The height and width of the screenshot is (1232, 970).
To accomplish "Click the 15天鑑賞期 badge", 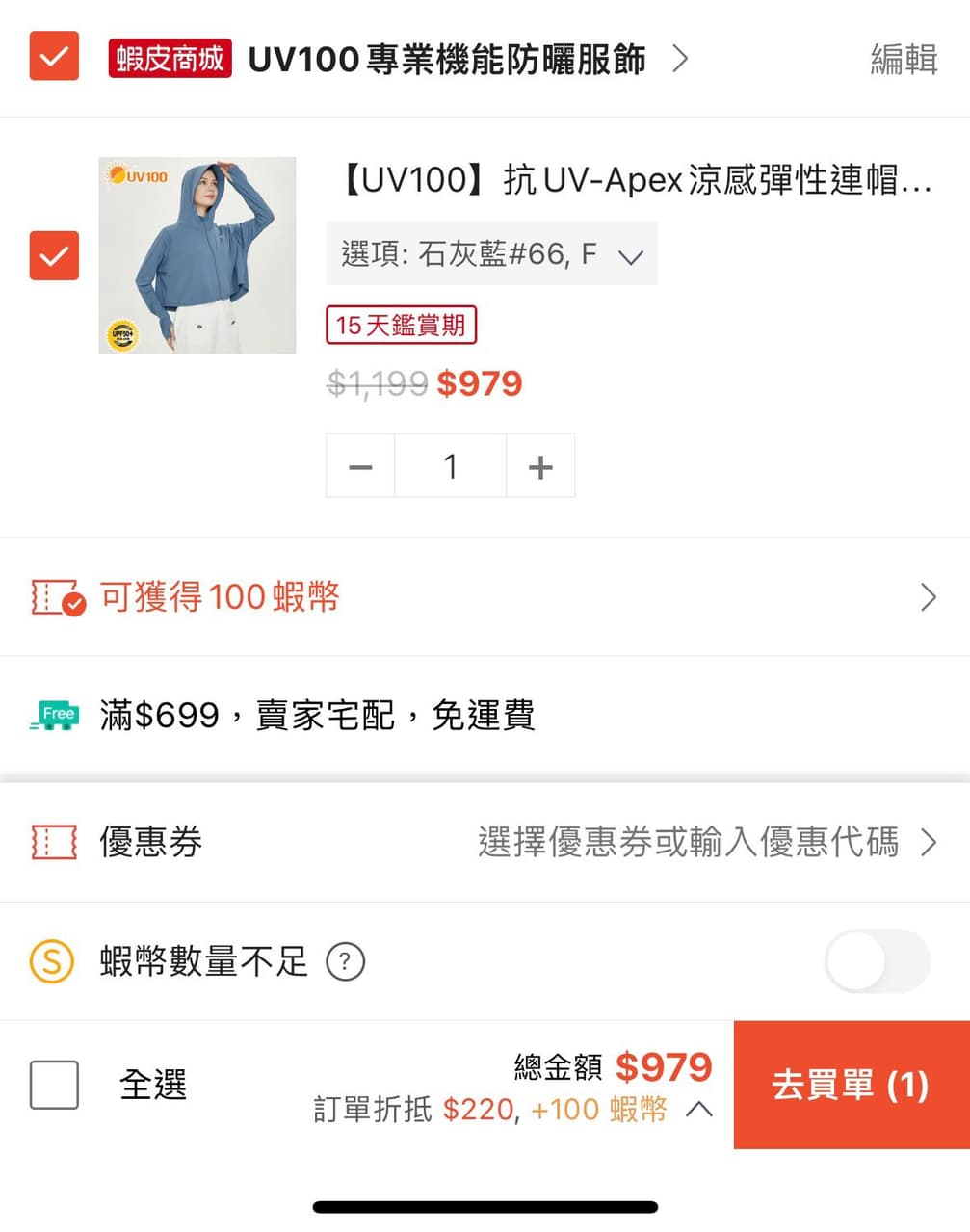I will [x=401, y=326].
